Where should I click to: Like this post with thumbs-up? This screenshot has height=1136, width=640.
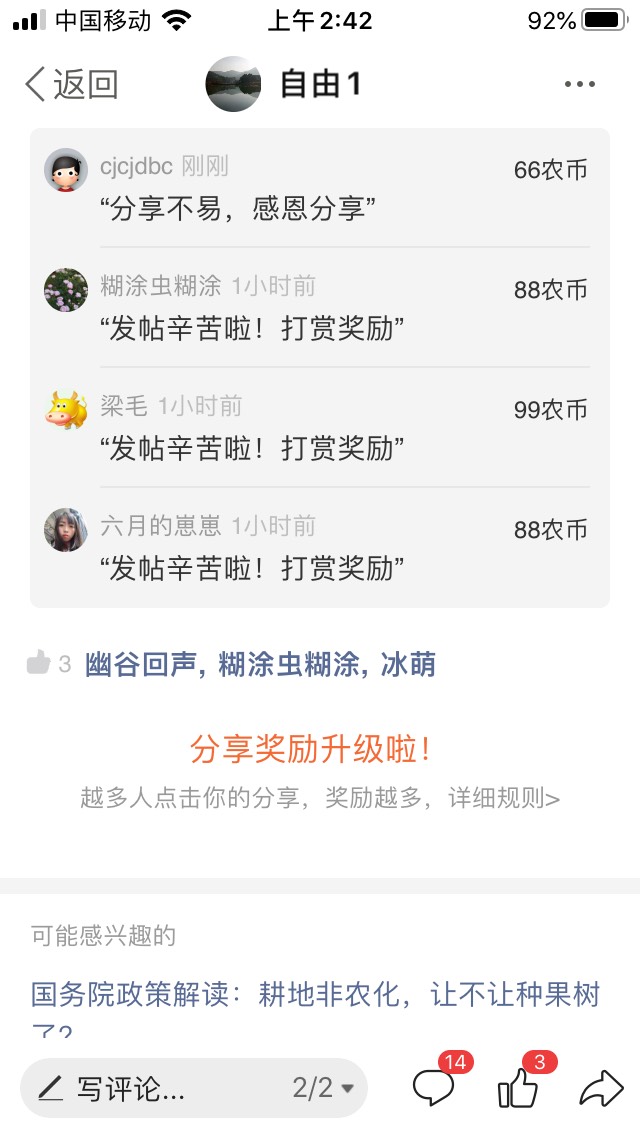tap(518, 1088)
